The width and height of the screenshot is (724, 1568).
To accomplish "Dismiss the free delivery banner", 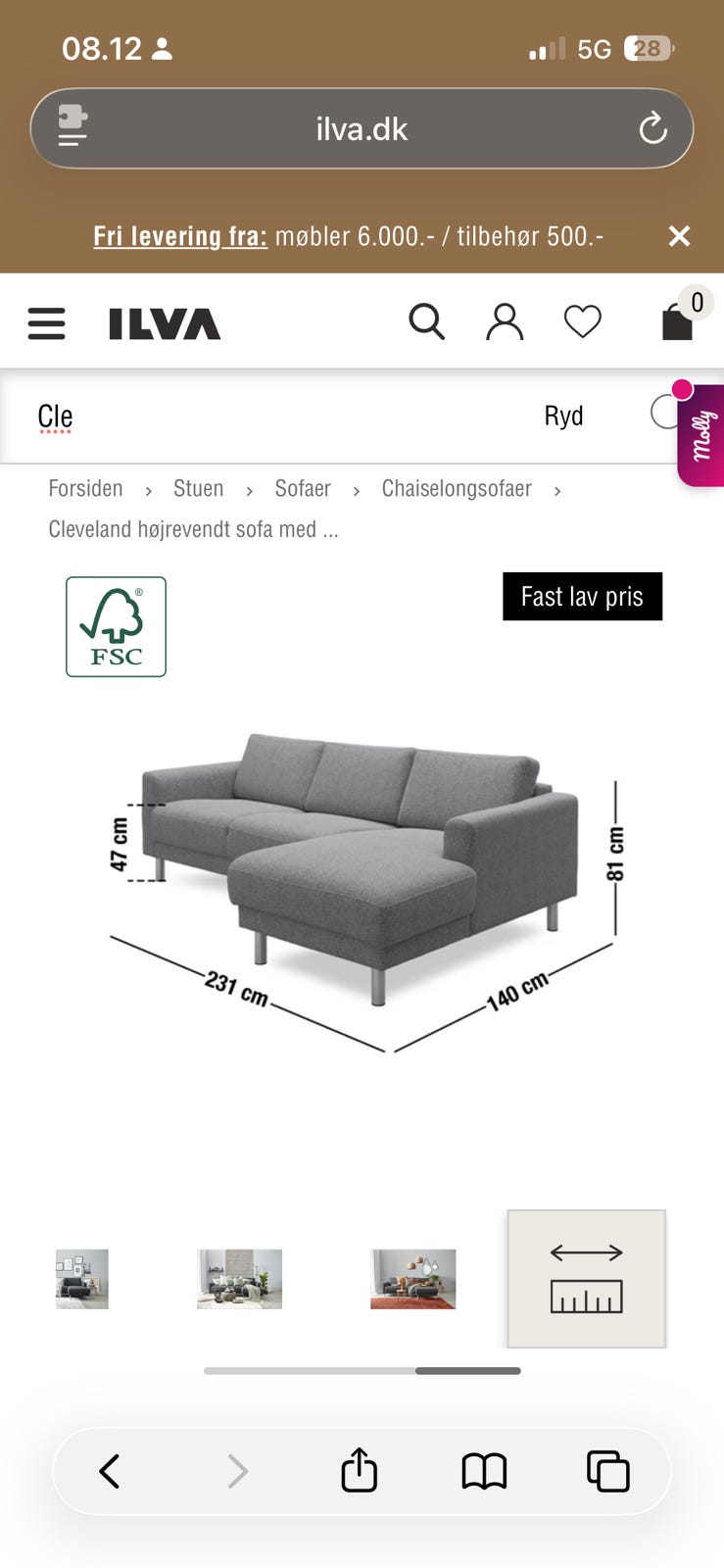I will click(679, 236).
